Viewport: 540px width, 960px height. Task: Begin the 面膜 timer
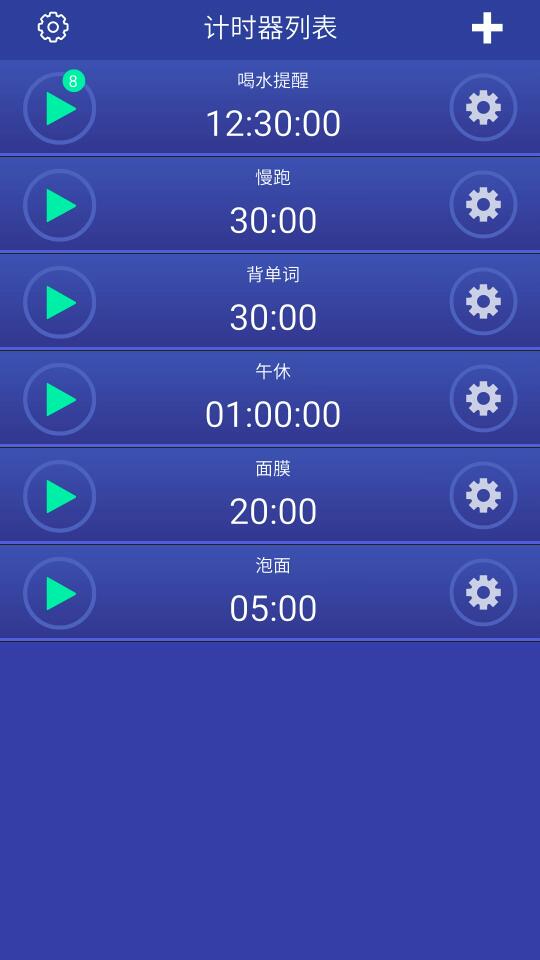pyautogui.click(x=59, y=496)
